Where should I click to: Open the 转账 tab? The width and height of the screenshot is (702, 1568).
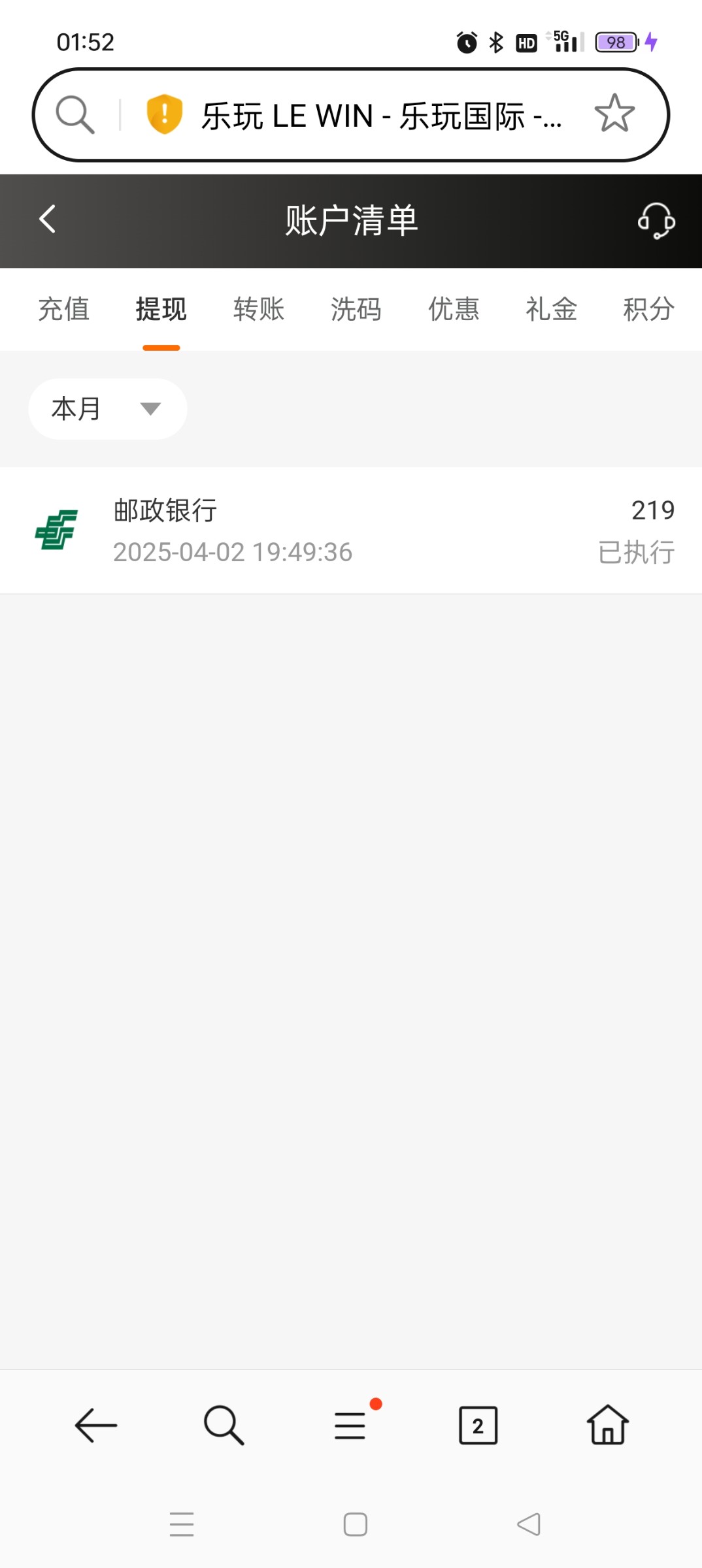click(x=259, y=309)
